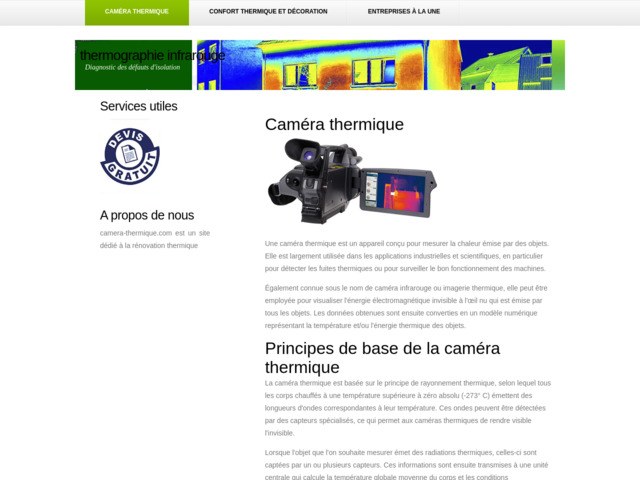Image resolution: width=640 pixels, height=480 pixels.
Task: Tap the Devis Gratuit badge
Action: (130, 157)
